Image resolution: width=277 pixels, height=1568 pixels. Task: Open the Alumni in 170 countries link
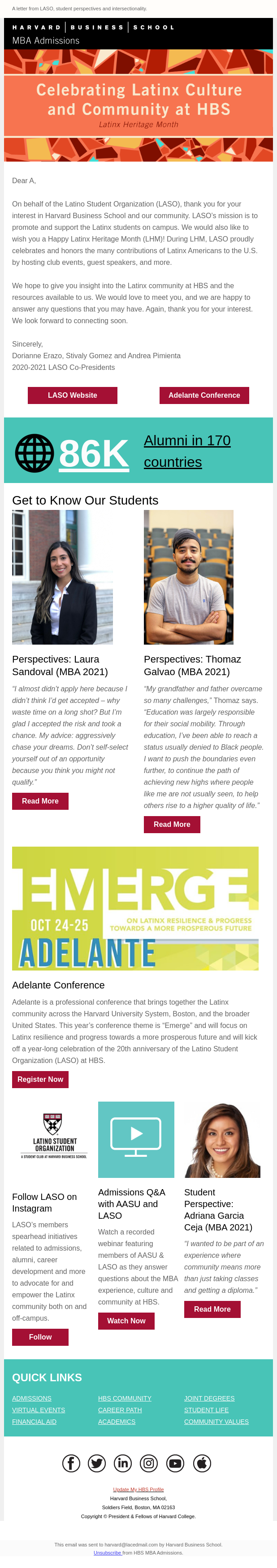click(187, 451)
